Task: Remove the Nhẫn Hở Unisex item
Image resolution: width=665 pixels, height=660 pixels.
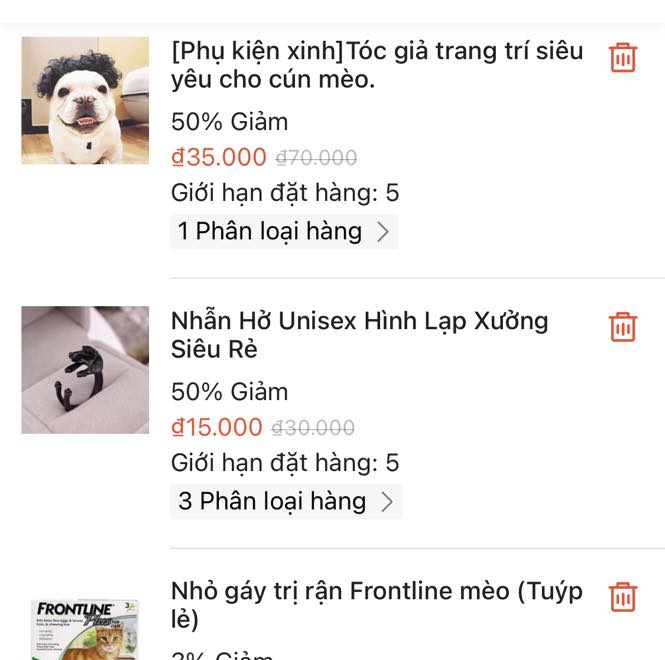Action: 622,327
